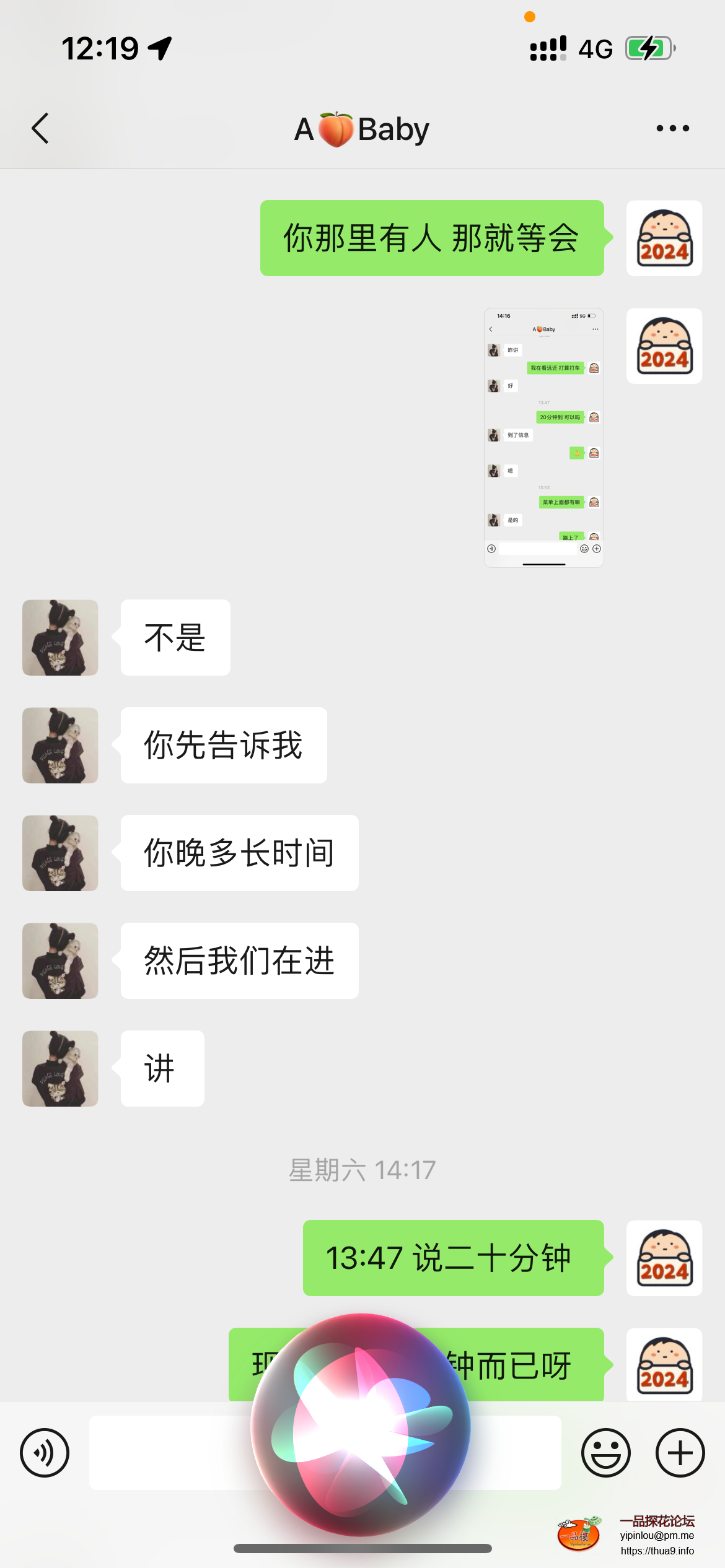This screenshot has width=725, height=1568.
Task: Focus the message text field
Action: point(167,1452)
